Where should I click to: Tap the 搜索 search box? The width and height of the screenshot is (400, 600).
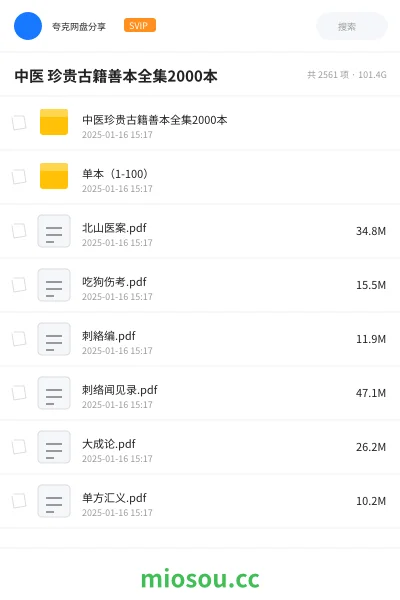point(351,26)
